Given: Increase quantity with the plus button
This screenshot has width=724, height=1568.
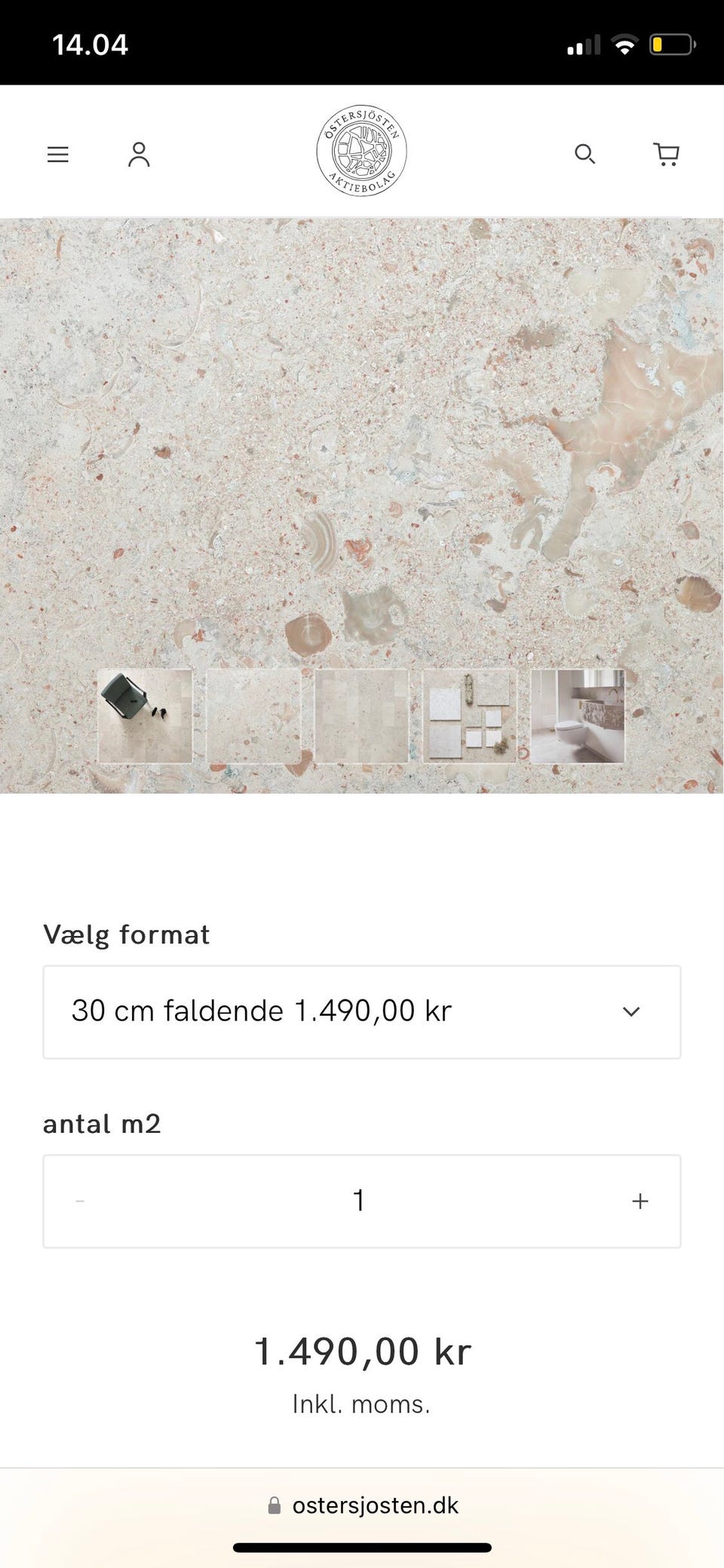Looking at the screenshot, I should click(x=640, y=1201).
